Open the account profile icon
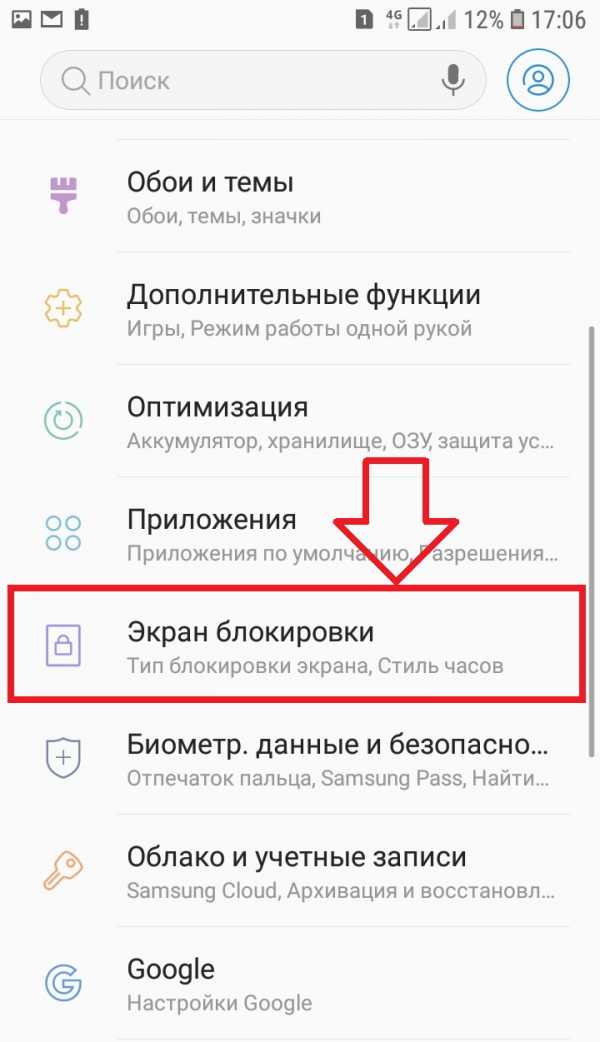The width and height of the screenshot is (600, 1042). (538, 80)
